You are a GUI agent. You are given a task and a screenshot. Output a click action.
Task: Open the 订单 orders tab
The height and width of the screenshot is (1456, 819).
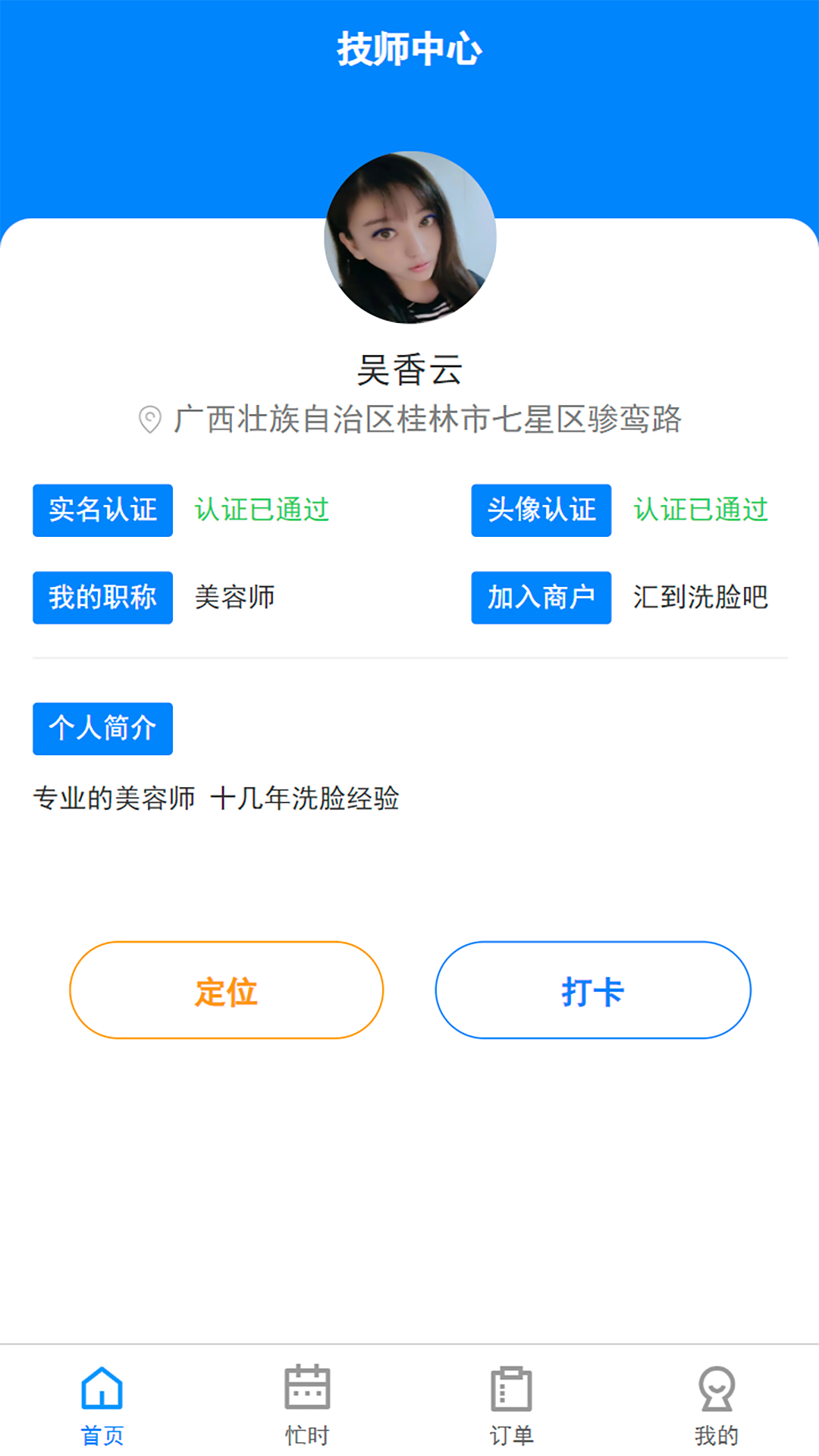pyautogui.click(x=511, y=1404)
